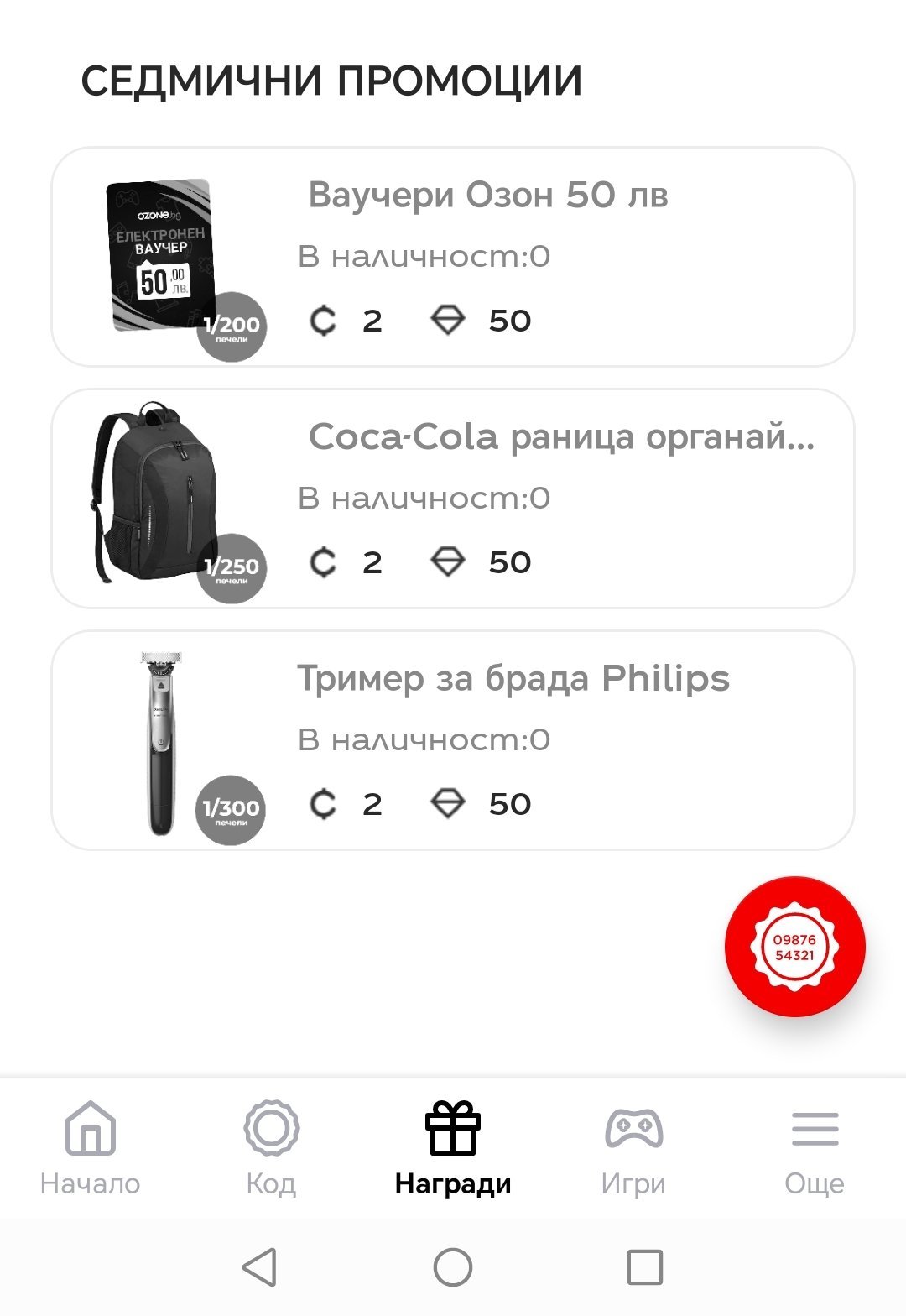
Task: View Тример за брада Philips reward
Action: 453,740
